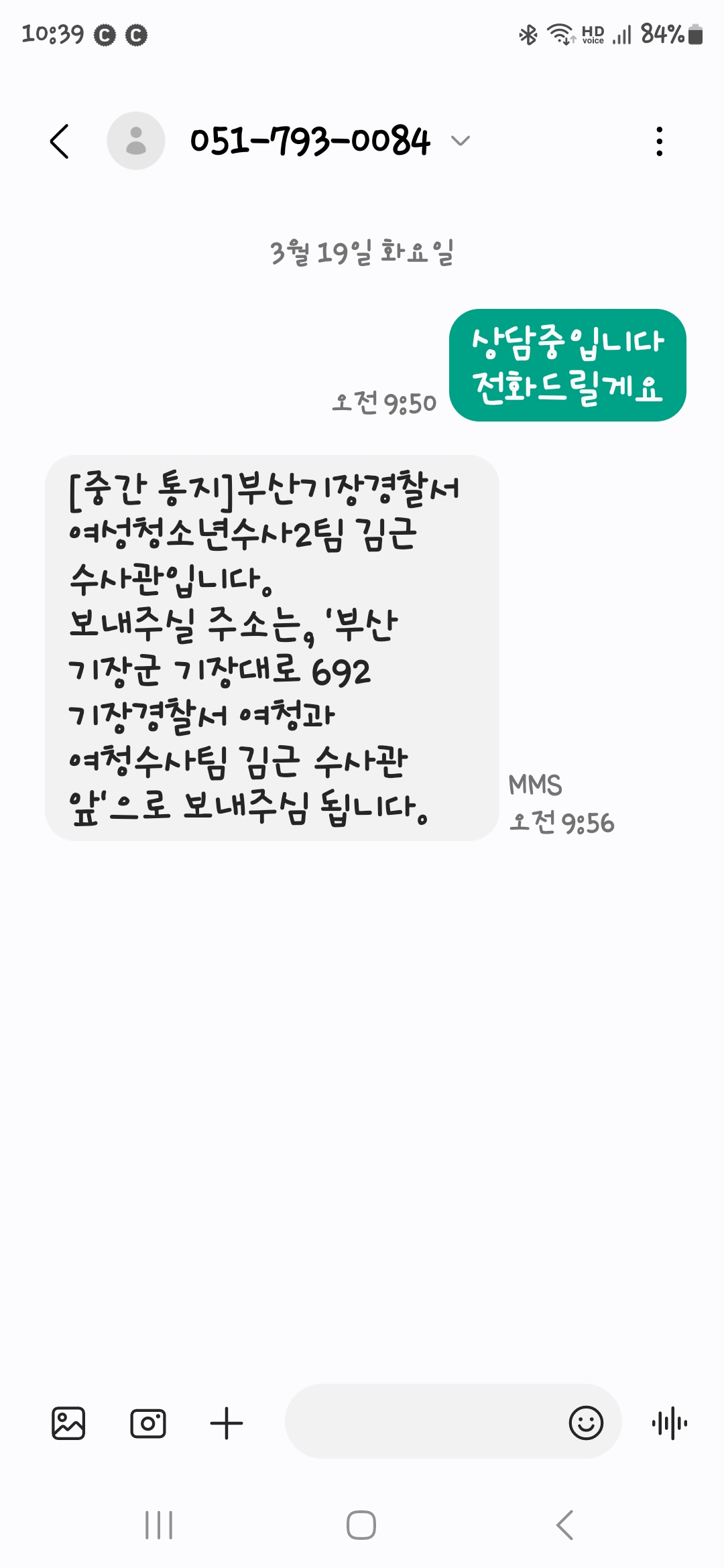This screenshot has width=724, height=1568.
Task: Open contact avatar for 051-793-0084
Action: point(136,141)
